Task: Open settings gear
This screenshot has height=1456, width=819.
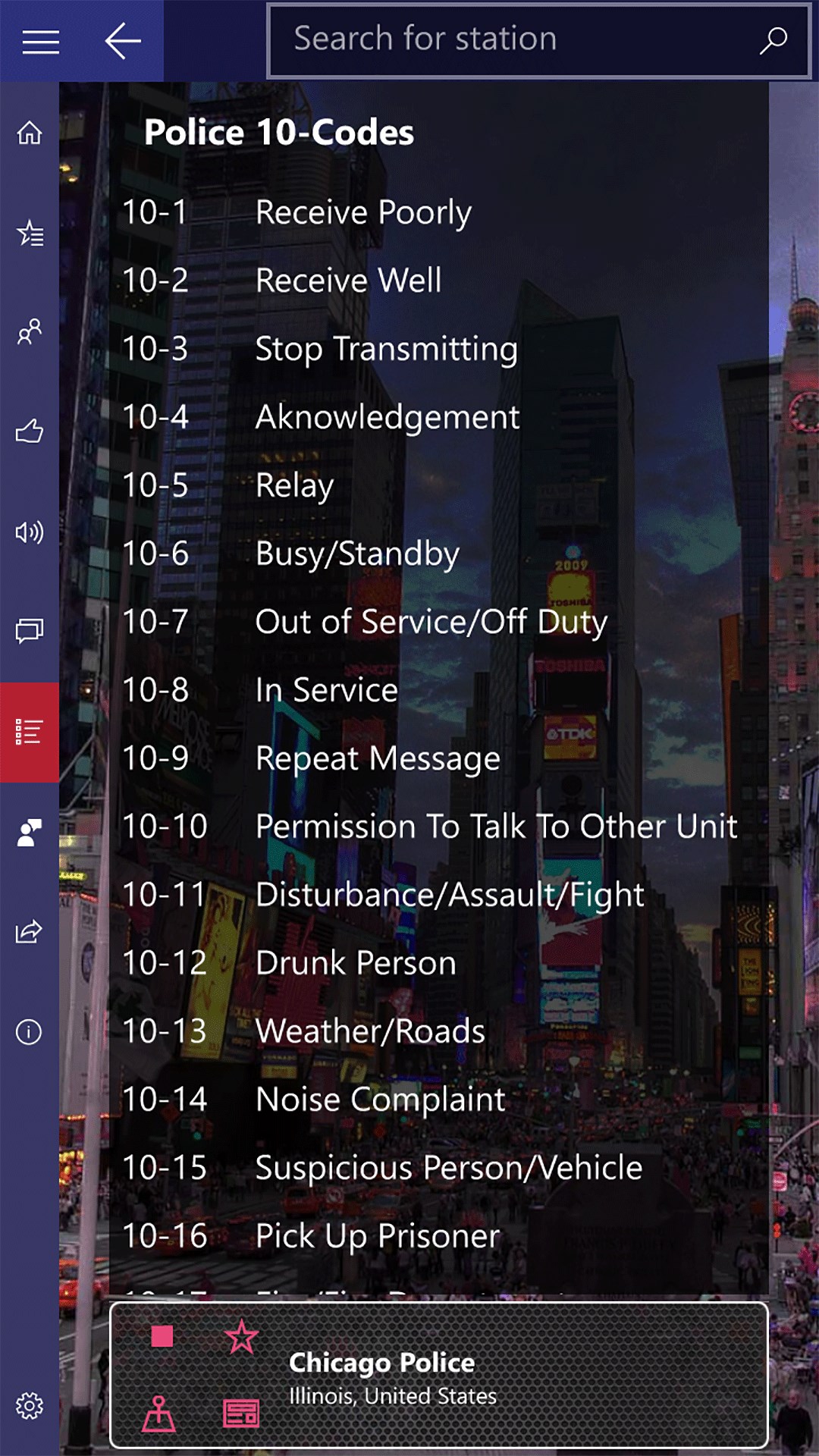Action: [30, 1405]
